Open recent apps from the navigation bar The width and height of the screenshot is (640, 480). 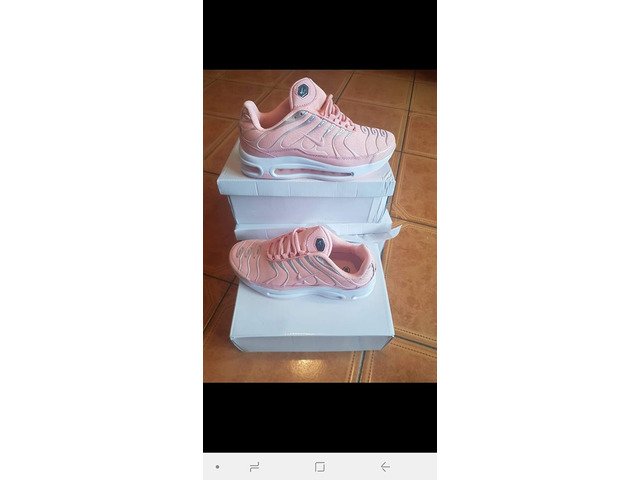click(x=254, y=467)
